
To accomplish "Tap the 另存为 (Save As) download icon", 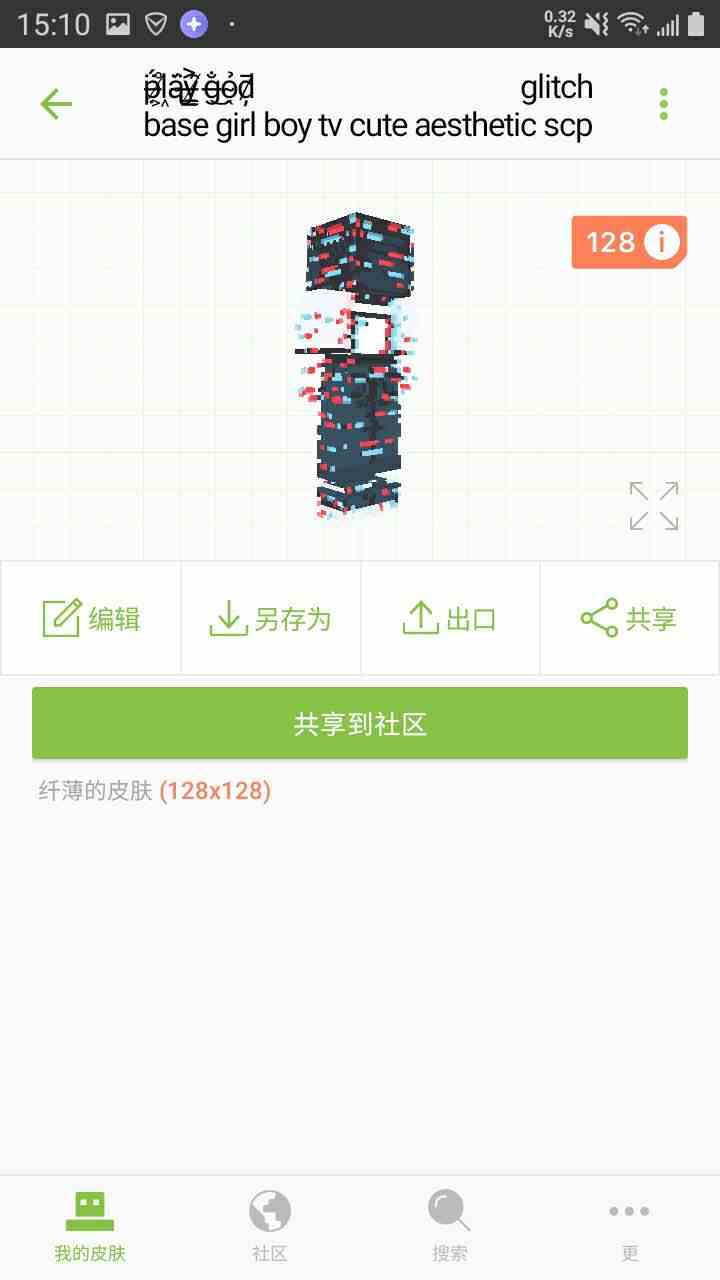I will (229, 617).
